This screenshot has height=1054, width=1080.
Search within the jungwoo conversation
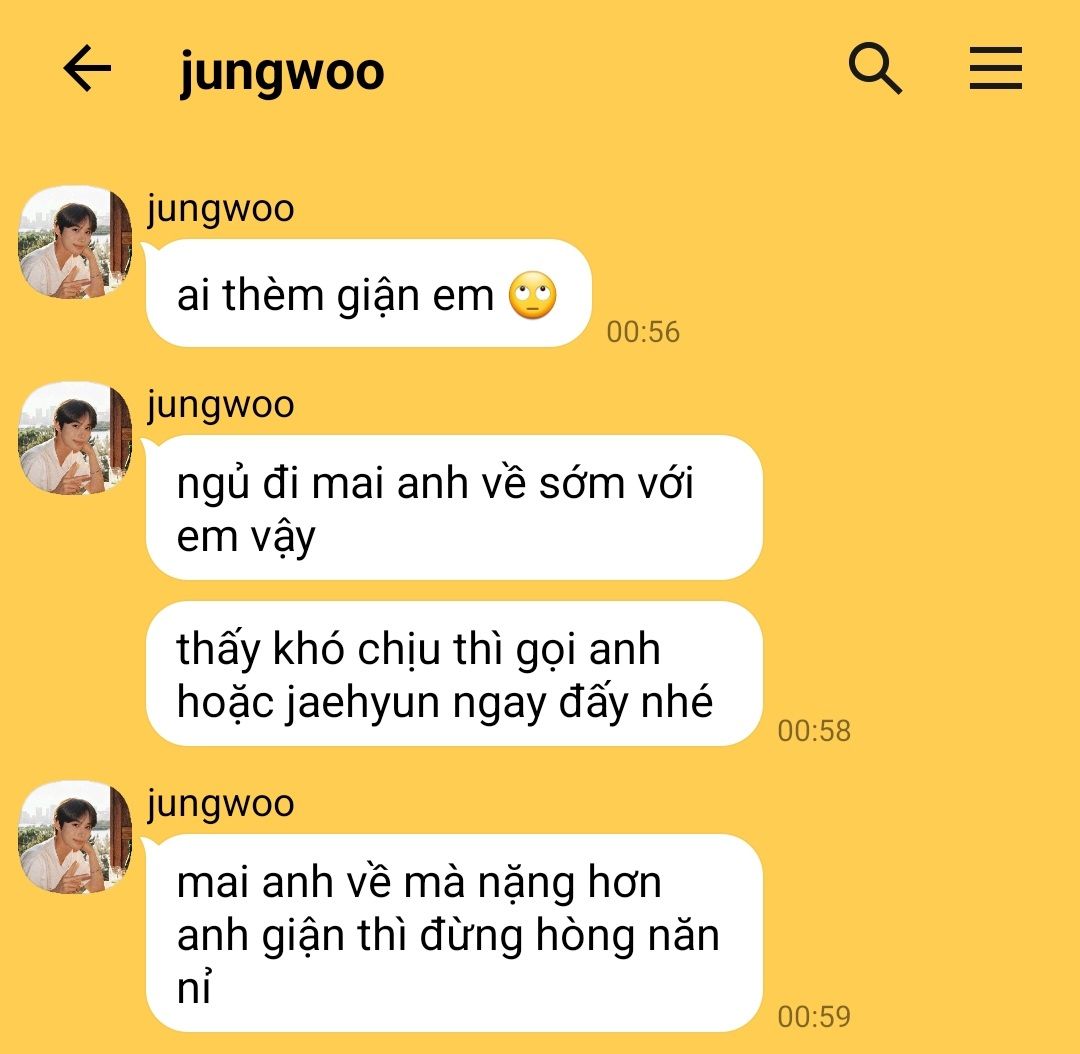coord(875,70)
